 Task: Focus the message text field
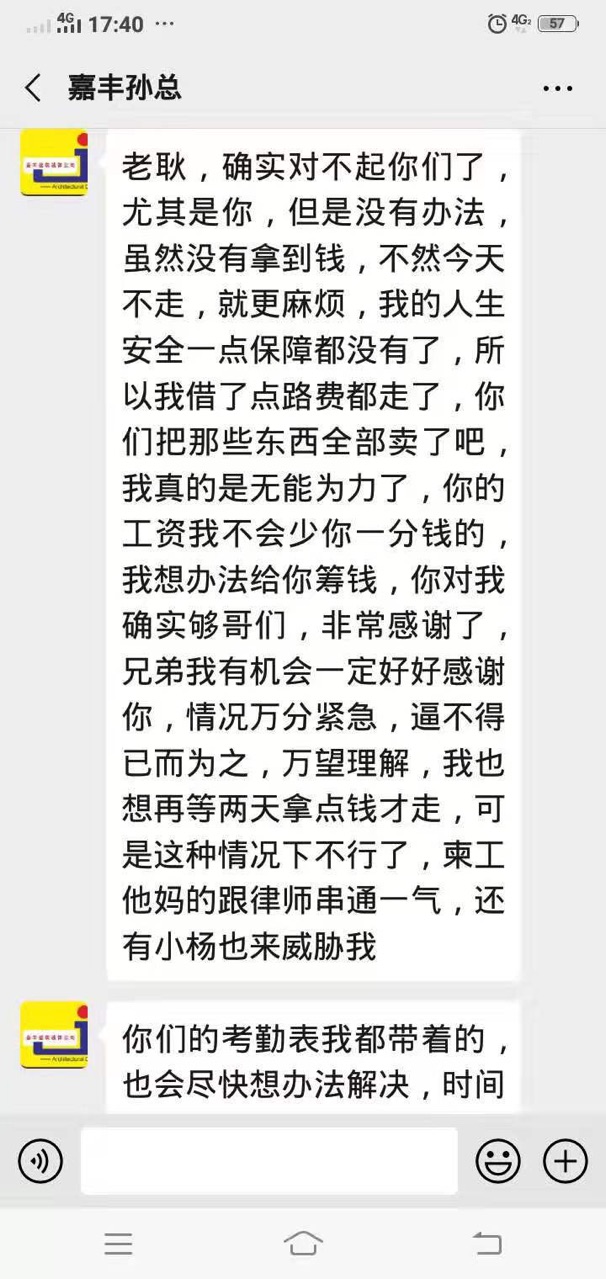[268, 1161]
